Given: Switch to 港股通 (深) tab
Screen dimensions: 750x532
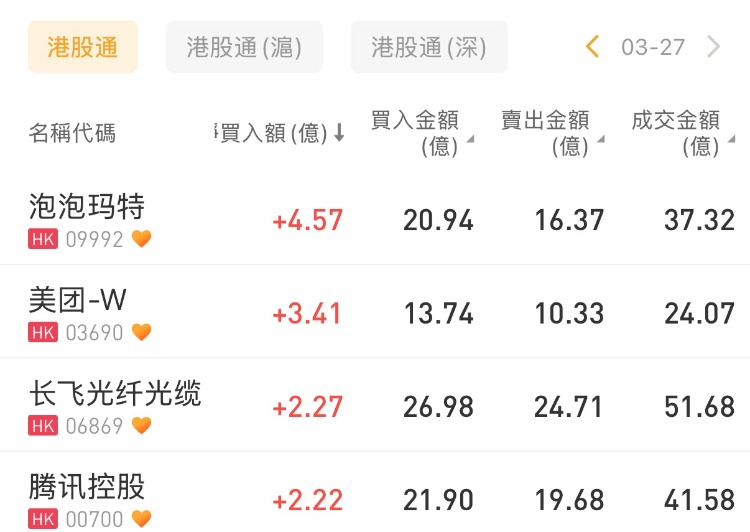Looking at the screenshot, I should 428,47.
